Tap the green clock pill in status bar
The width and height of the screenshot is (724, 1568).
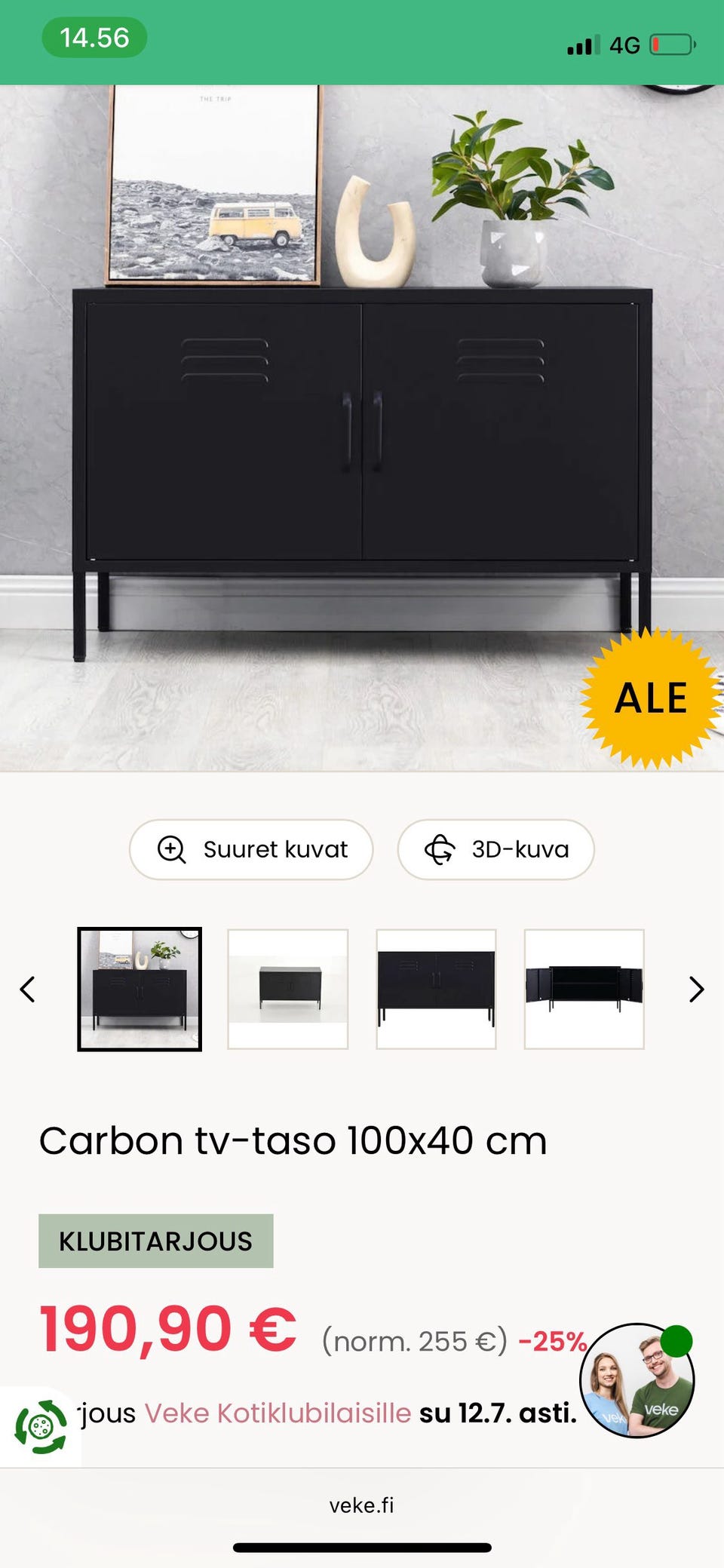[94, 38]
